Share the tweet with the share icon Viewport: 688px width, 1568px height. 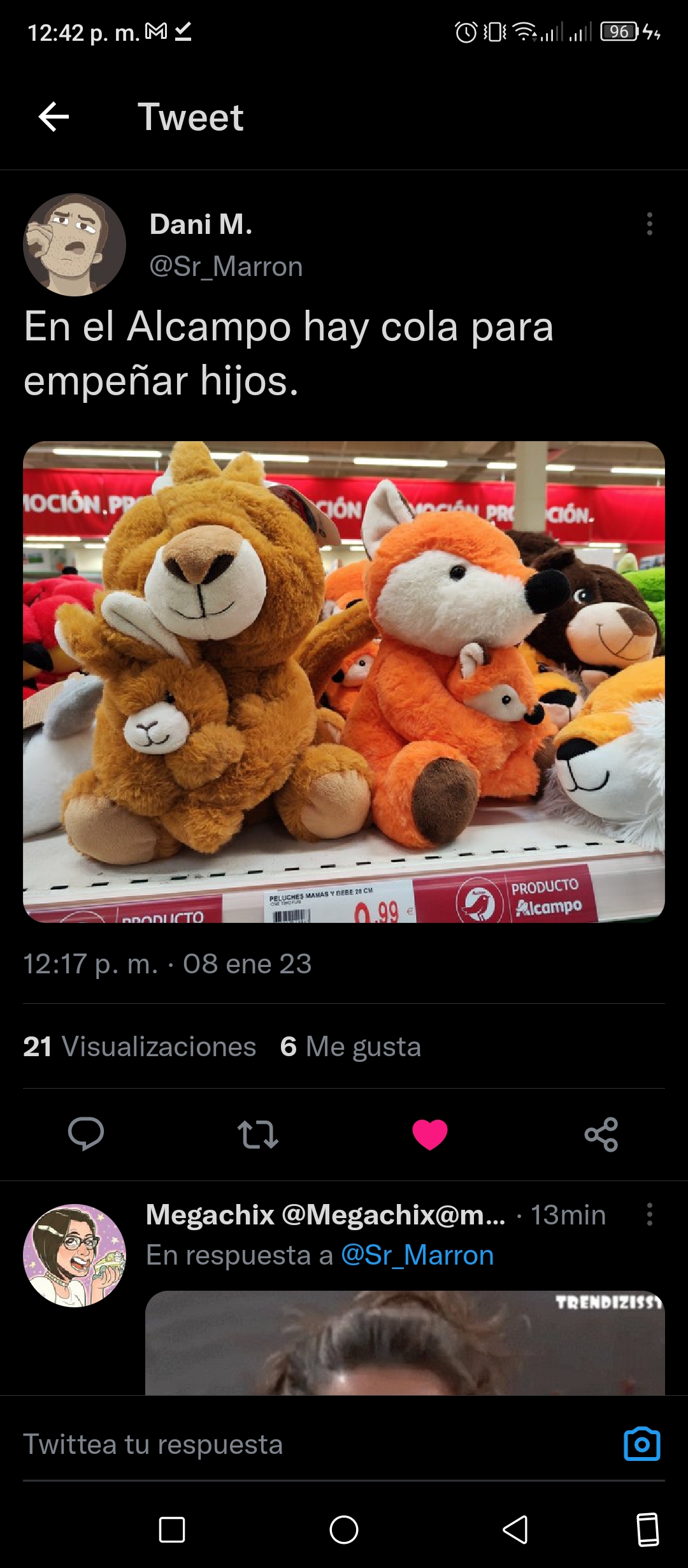pyautogui.click(x=601, y=1135)
